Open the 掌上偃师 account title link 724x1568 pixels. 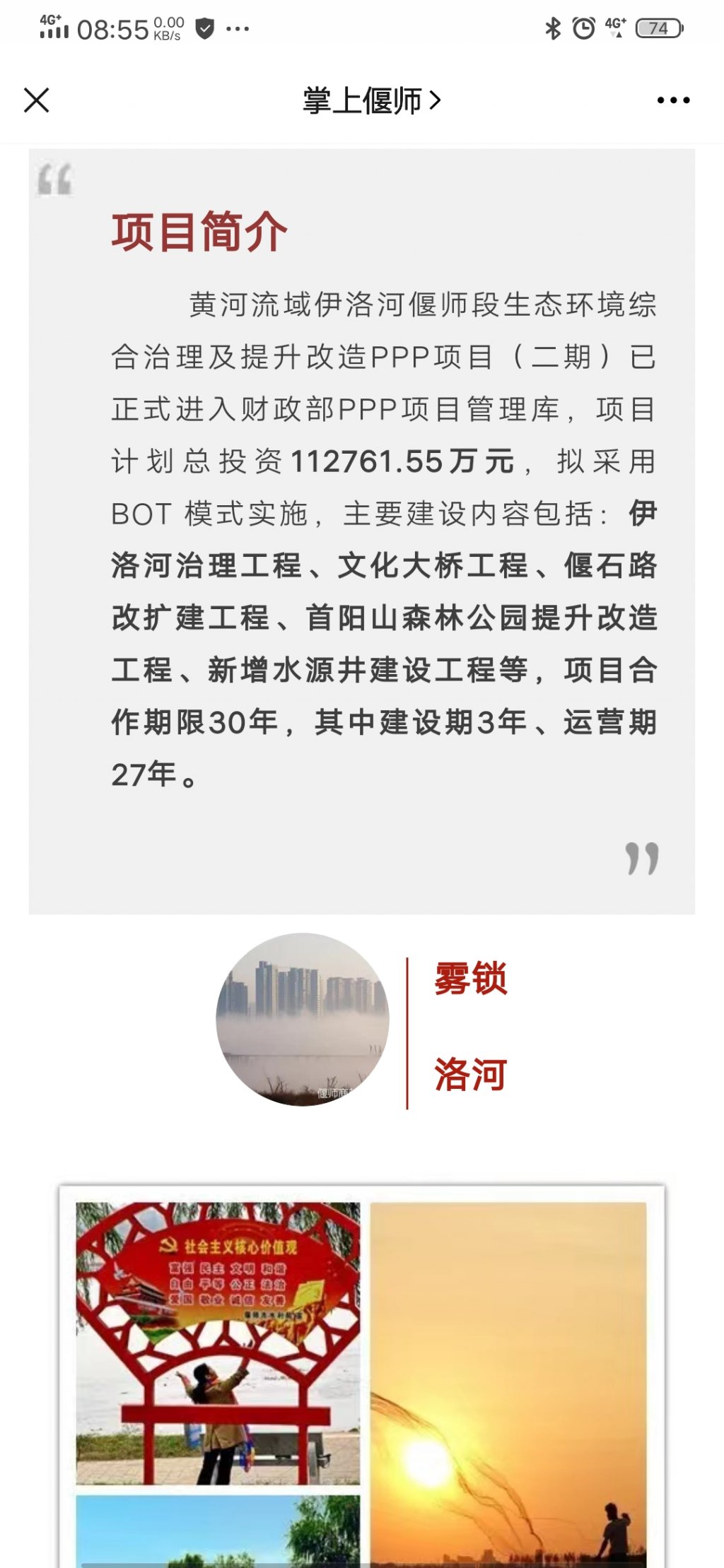pos(372,100)
